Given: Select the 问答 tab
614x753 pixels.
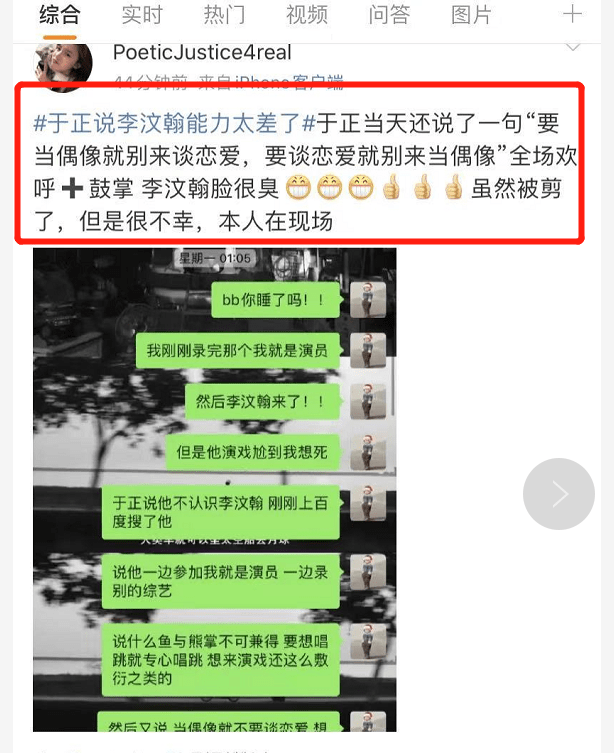Looking at the screenshot, I should [388, 15].
